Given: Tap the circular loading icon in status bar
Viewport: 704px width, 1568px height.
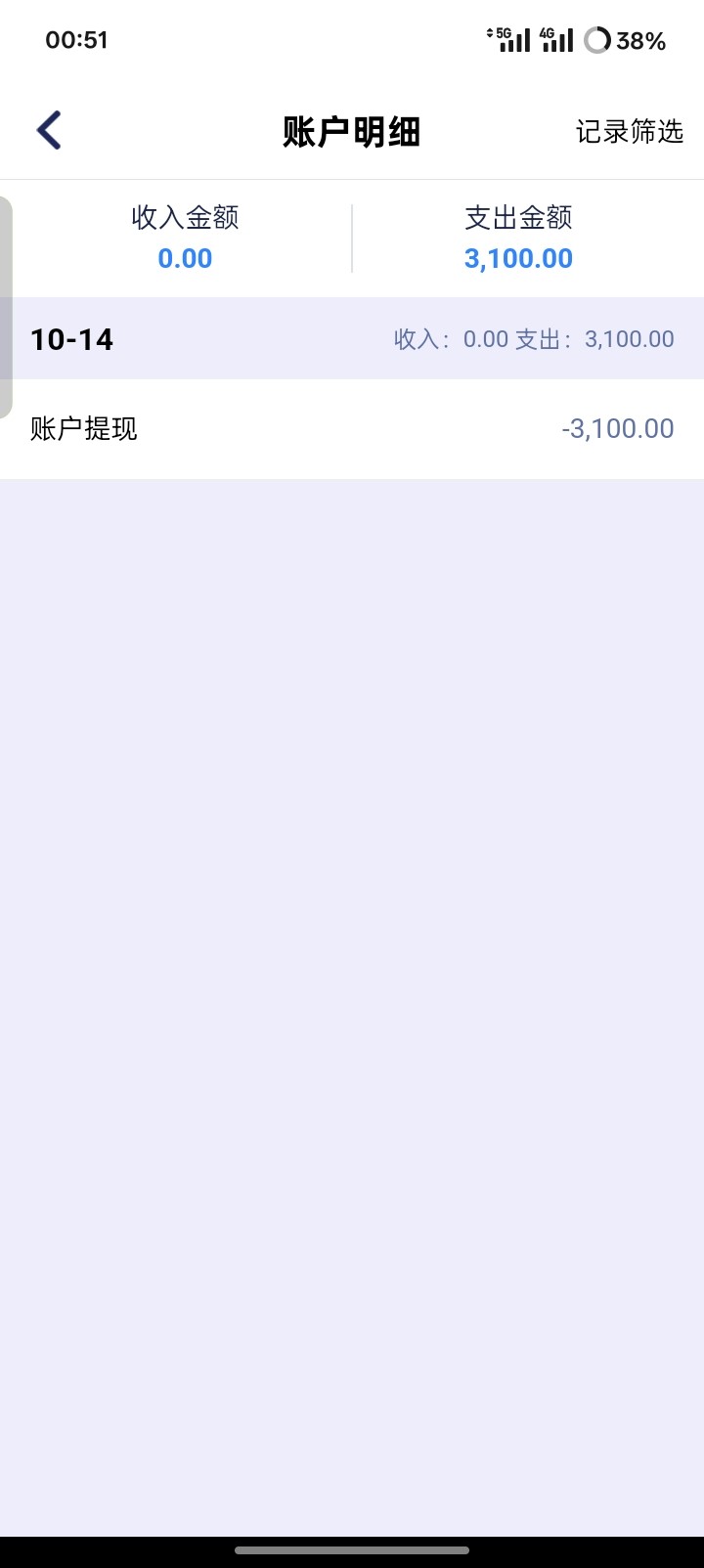Looking at the screenshot, I should pos(597,40).
